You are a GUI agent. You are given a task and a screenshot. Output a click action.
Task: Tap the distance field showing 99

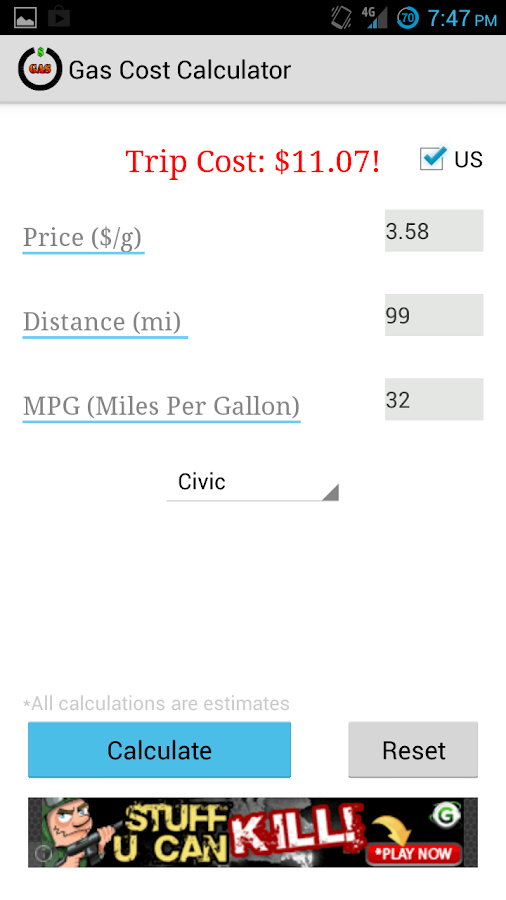pyautogui.click(x=434, y=315)
